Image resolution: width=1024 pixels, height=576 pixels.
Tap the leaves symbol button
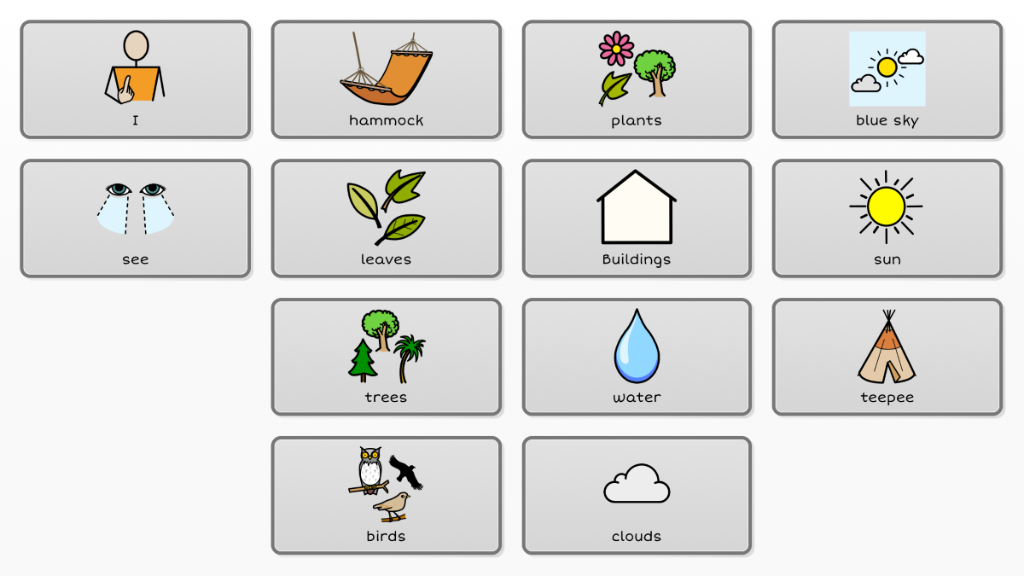click(x=386, y=218)
